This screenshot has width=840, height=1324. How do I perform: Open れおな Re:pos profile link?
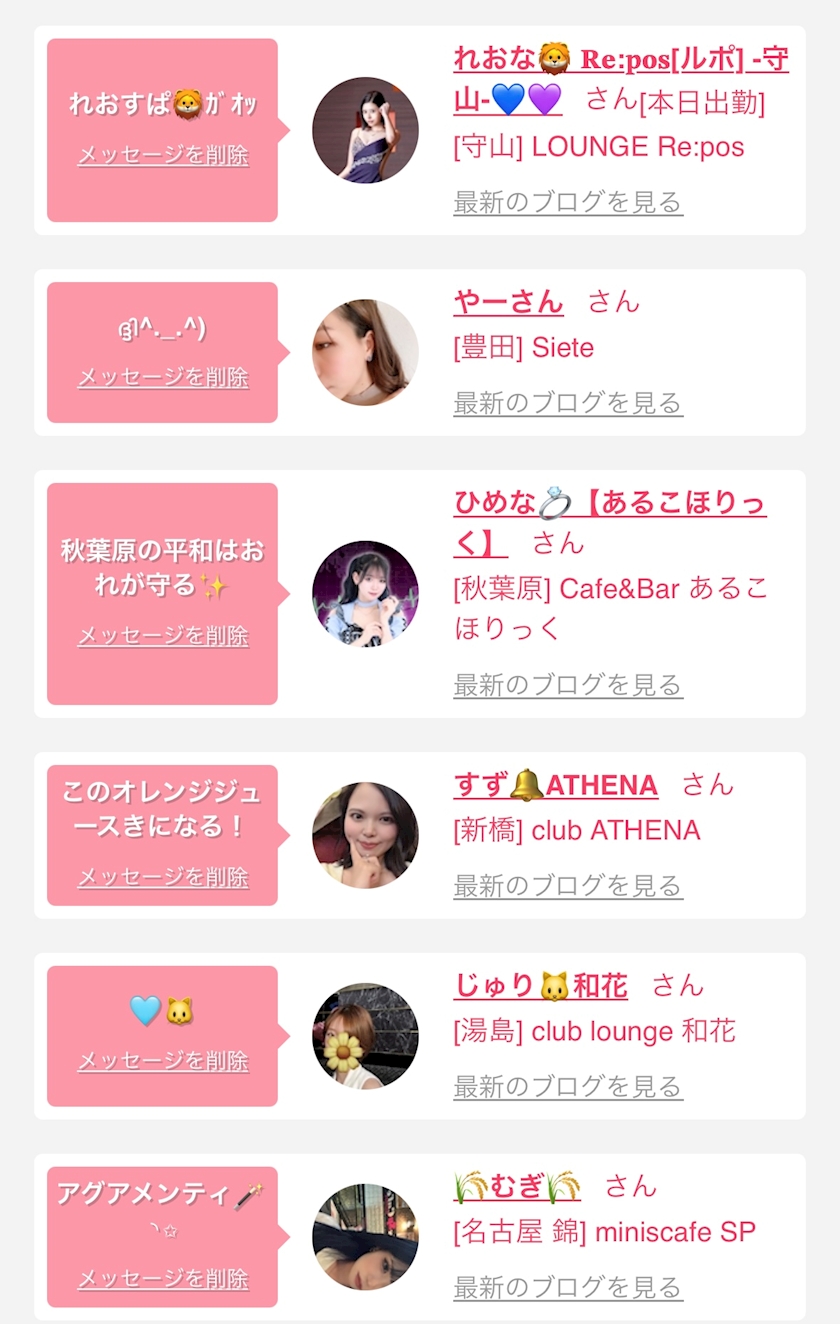[x=620, y=60]
